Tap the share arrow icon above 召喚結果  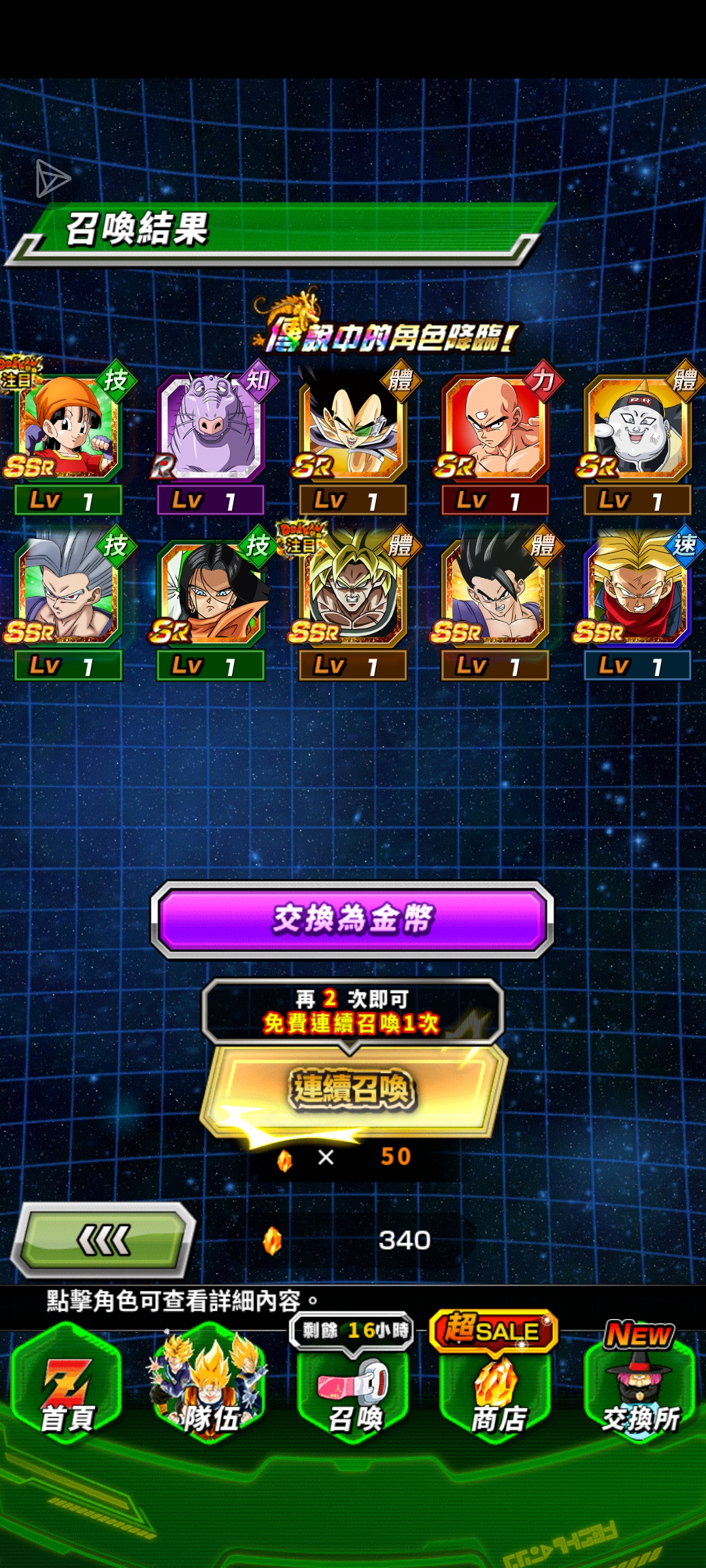52,178
